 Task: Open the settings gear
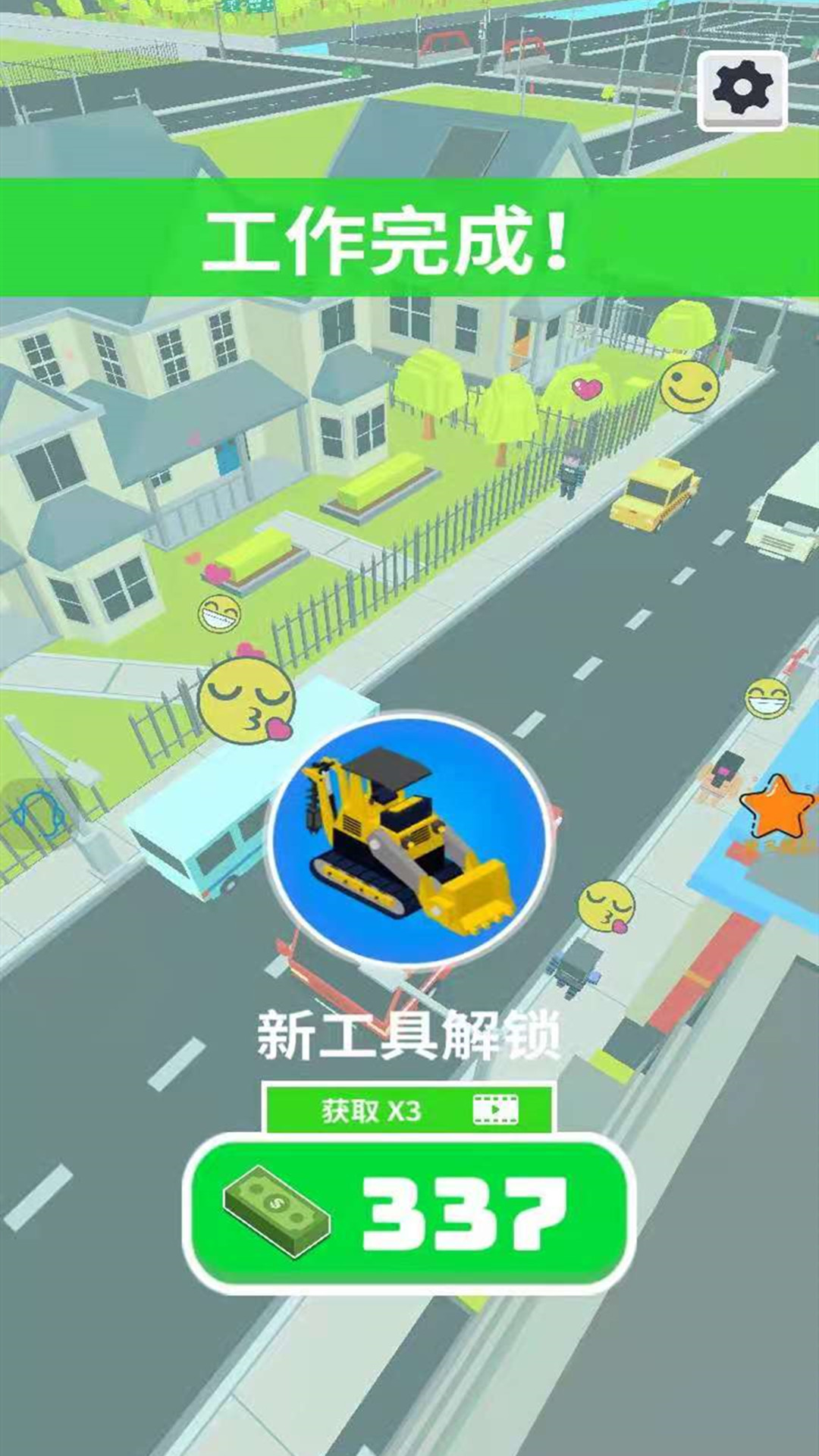click(742, 90)
